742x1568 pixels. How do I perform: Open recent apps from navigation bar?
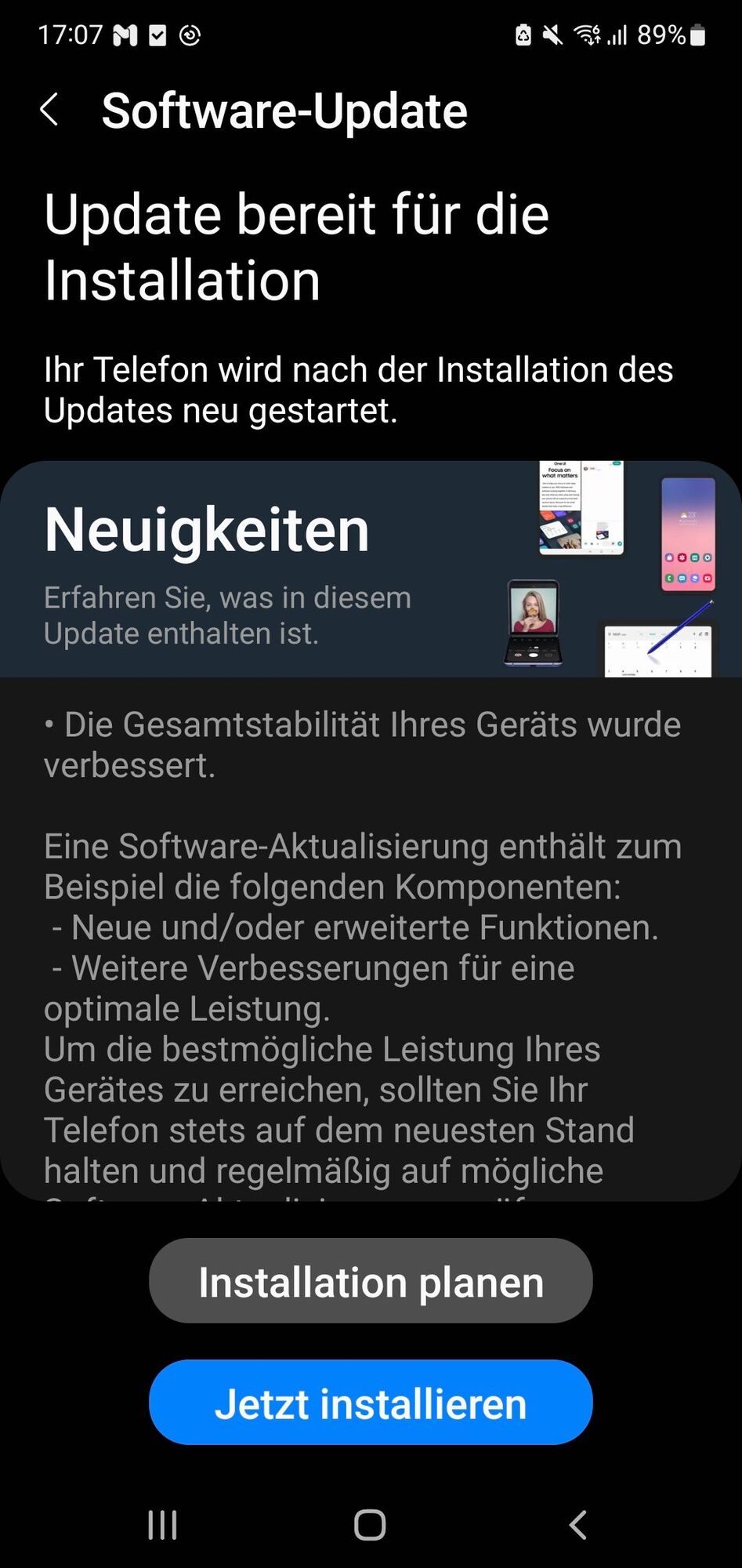163,1525
